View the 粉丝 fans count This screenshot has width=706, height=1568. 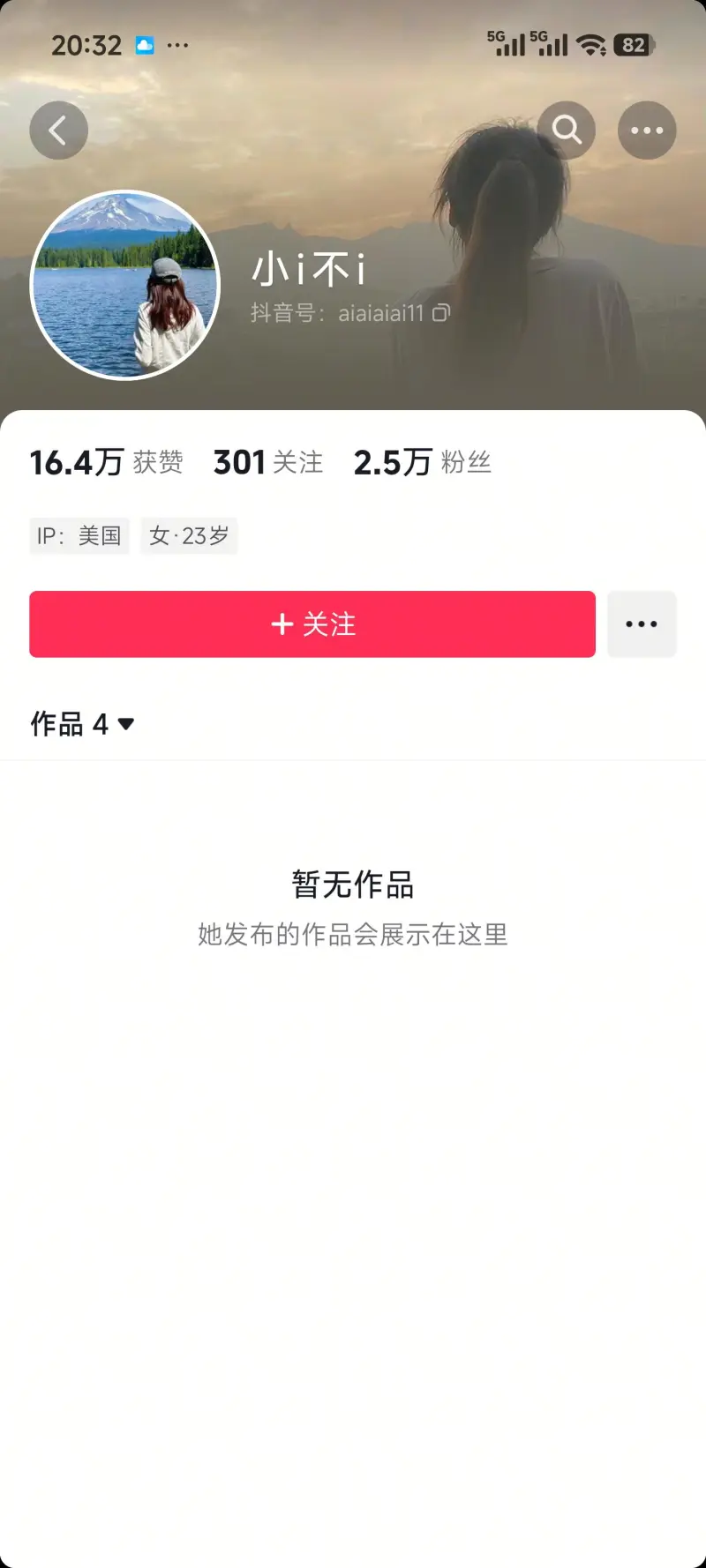[x=424, y=461]
